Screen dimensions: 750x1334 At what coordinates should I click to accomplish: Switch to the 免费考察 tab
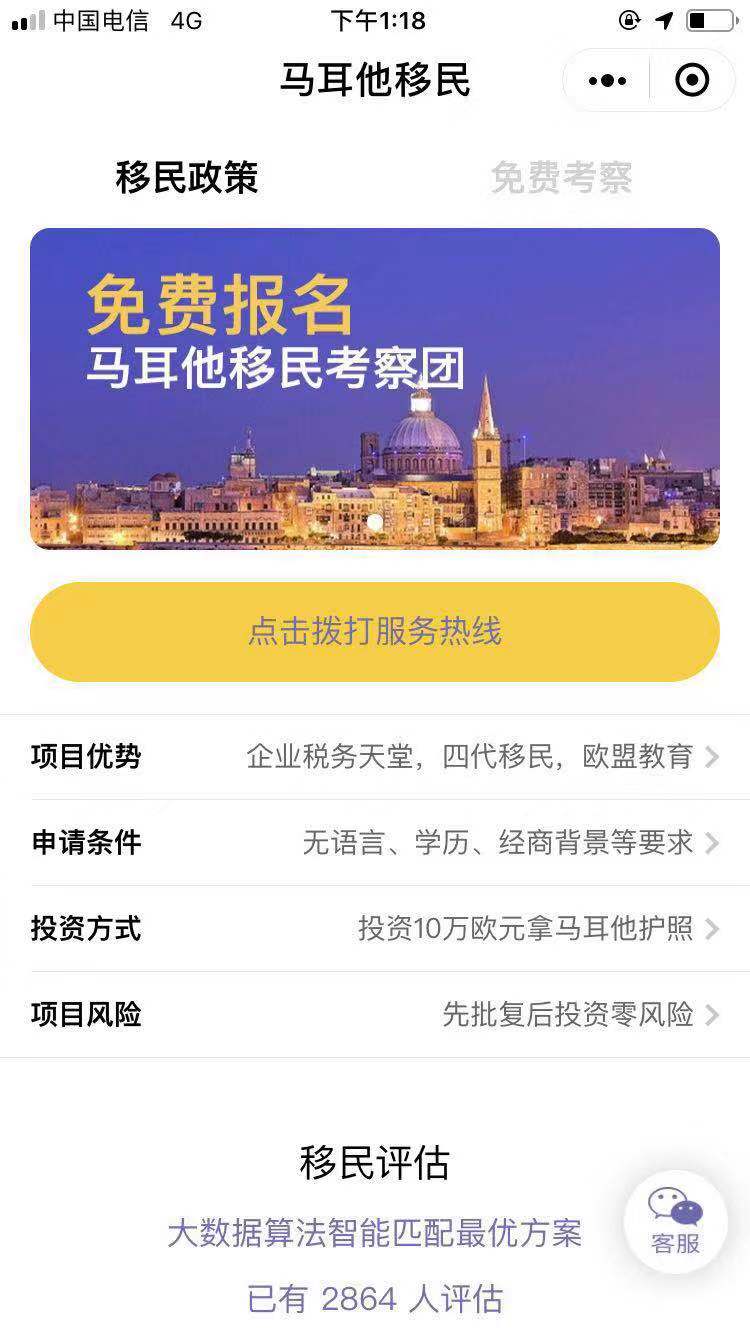click(562, 178)
